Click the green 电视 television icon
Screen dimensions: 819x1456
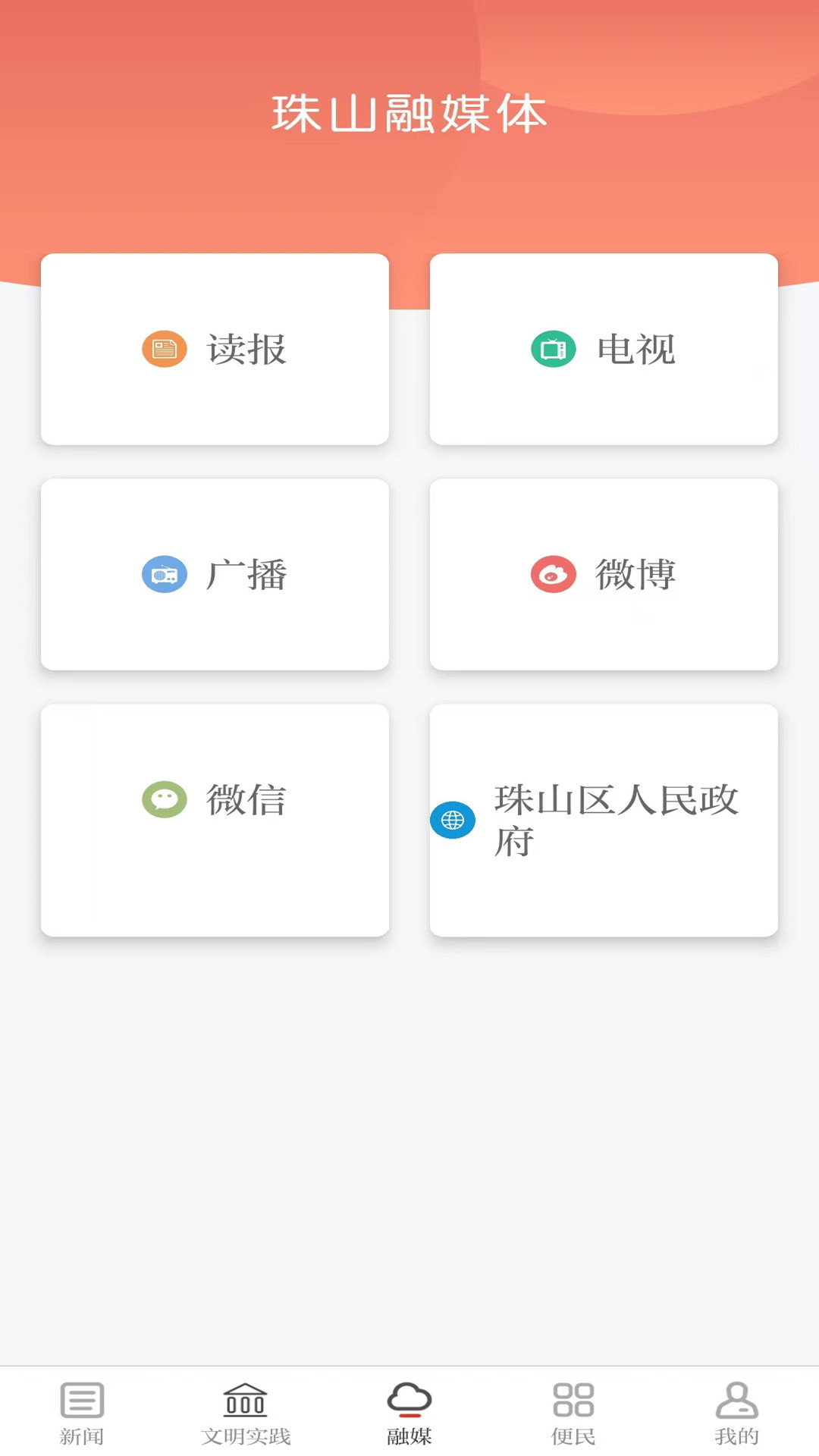553,350
